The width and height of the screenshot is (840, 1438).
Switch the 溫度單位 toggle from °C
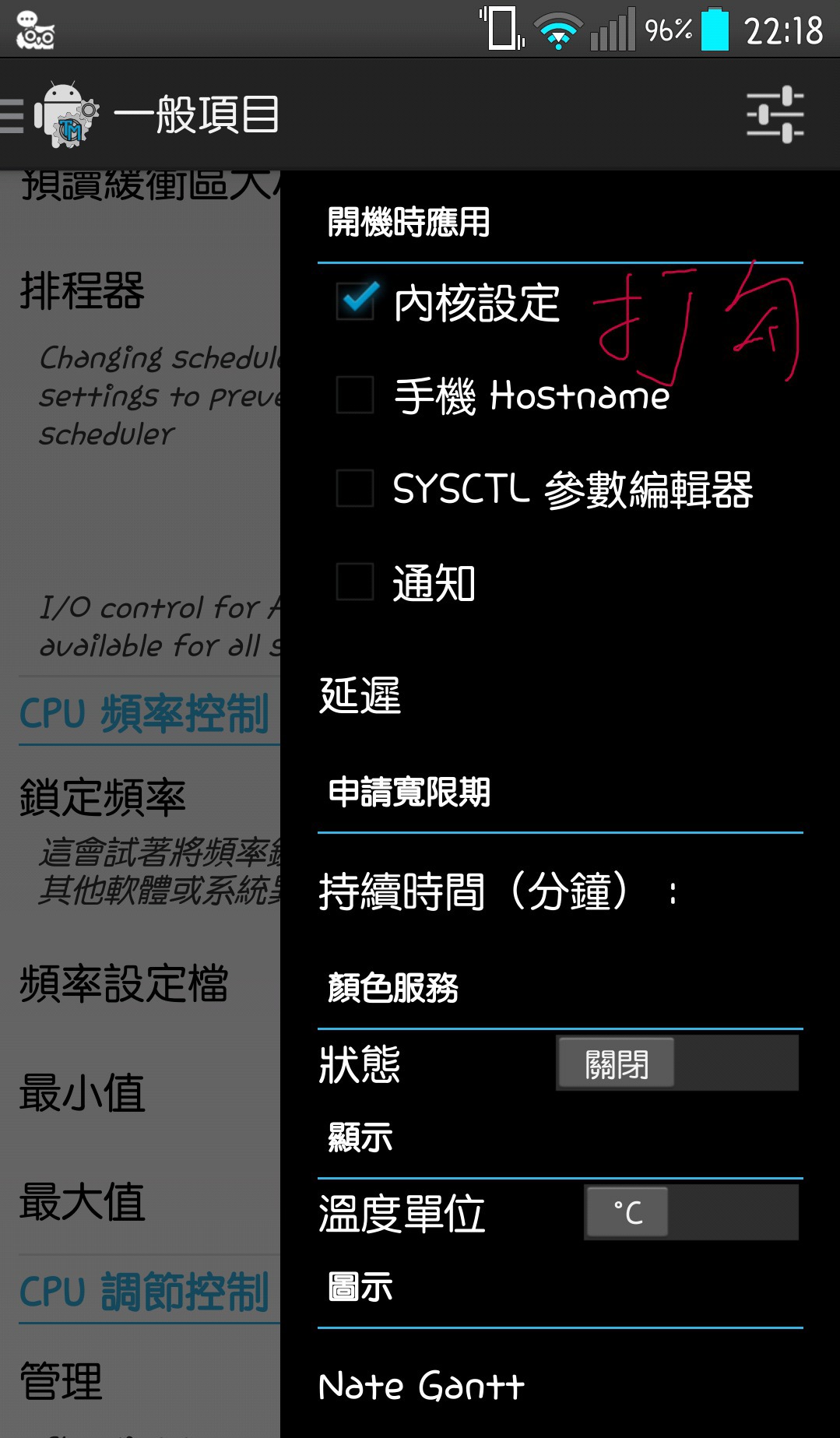691,1212
